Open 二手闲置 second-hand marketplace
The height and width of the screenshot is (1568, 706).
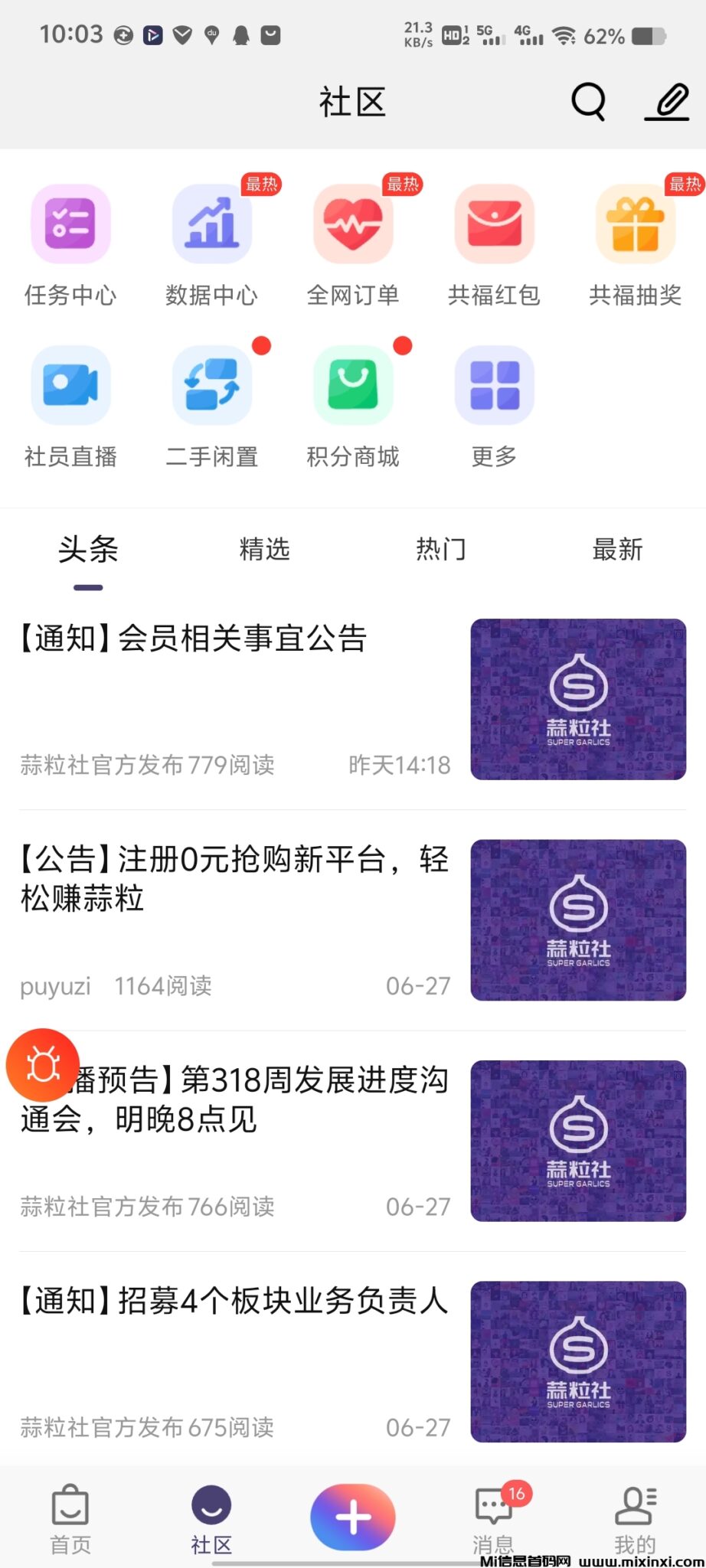(211, 385)
